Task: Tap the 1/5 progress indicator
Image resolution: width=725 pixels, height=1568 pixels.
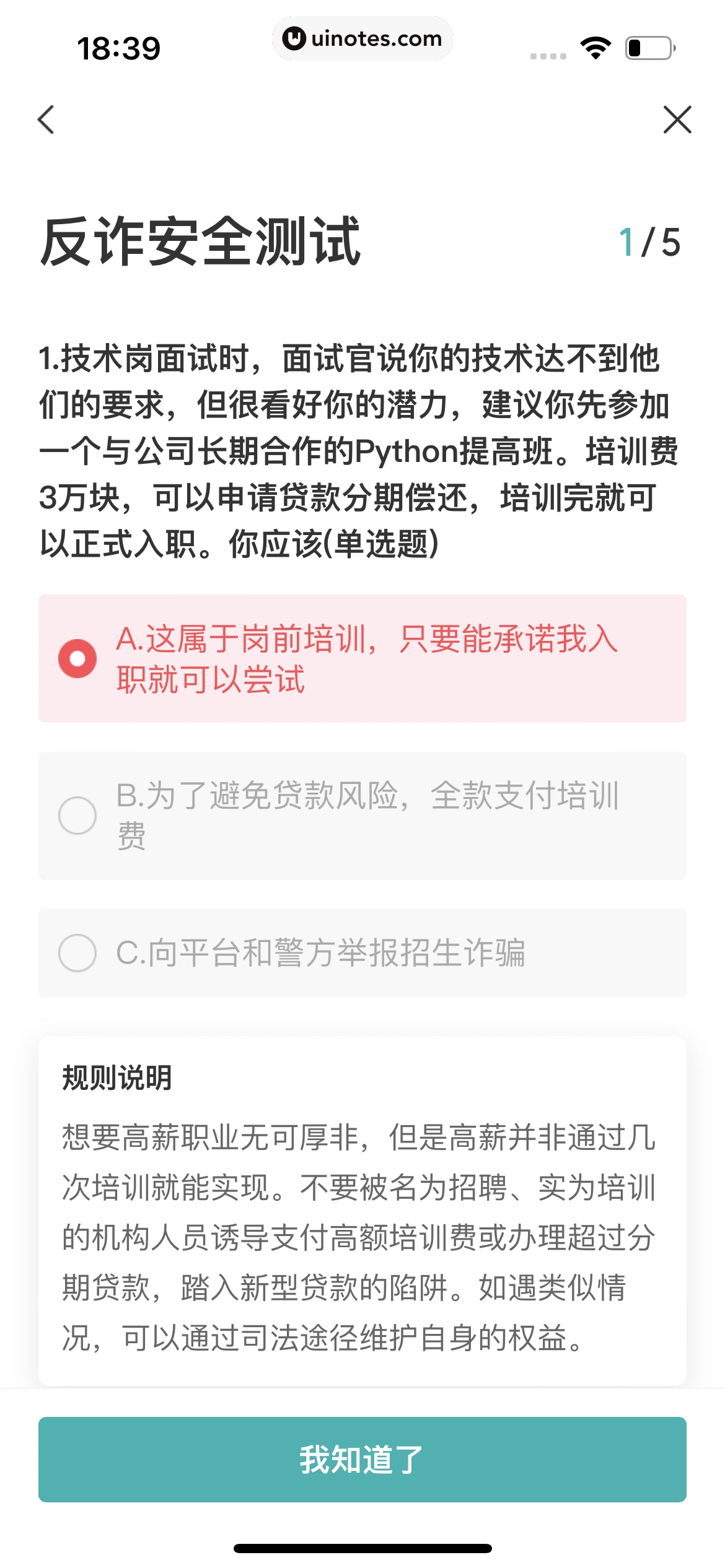Action: click(650, 243)
